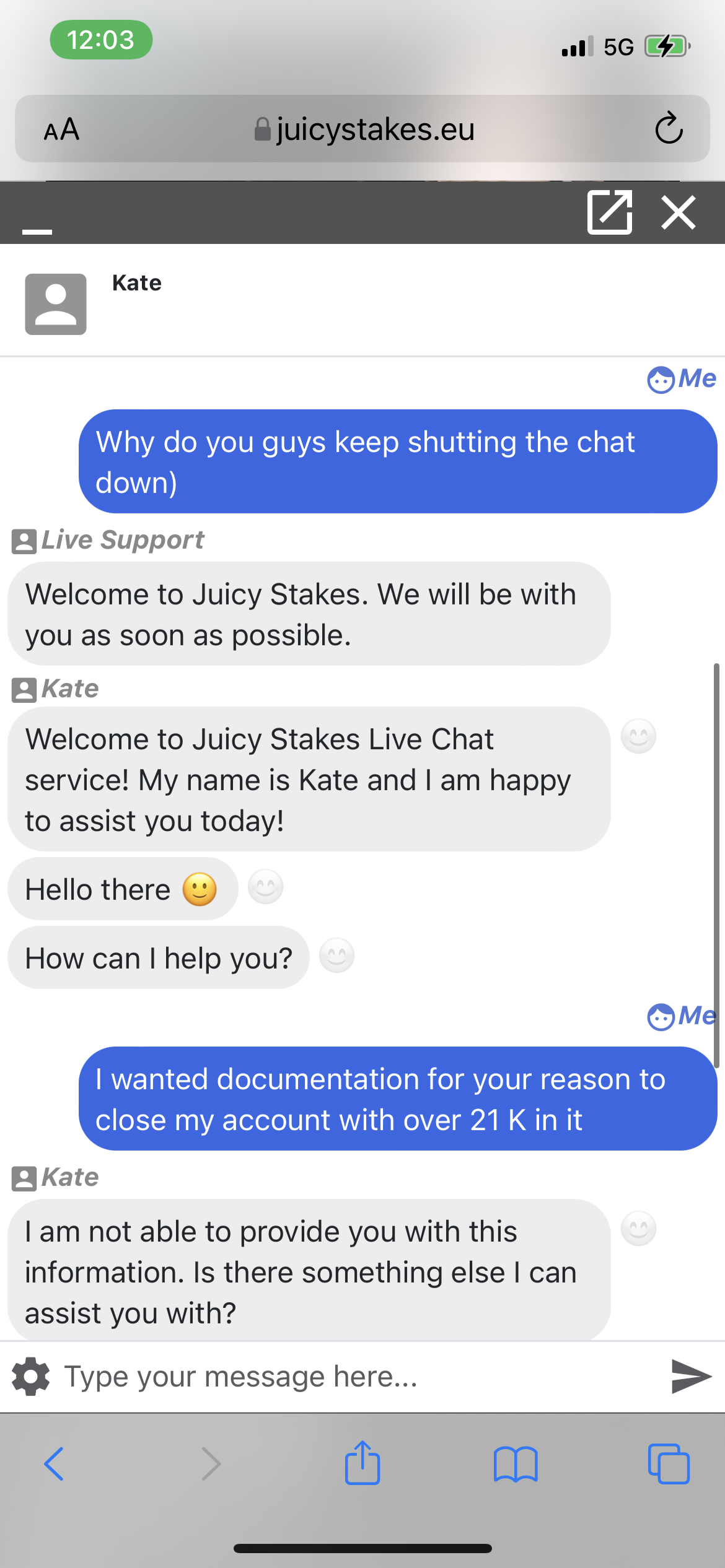Viewport: 725px width, 1568px height.
Task: Close the live chat window
Action: [679, 212]
